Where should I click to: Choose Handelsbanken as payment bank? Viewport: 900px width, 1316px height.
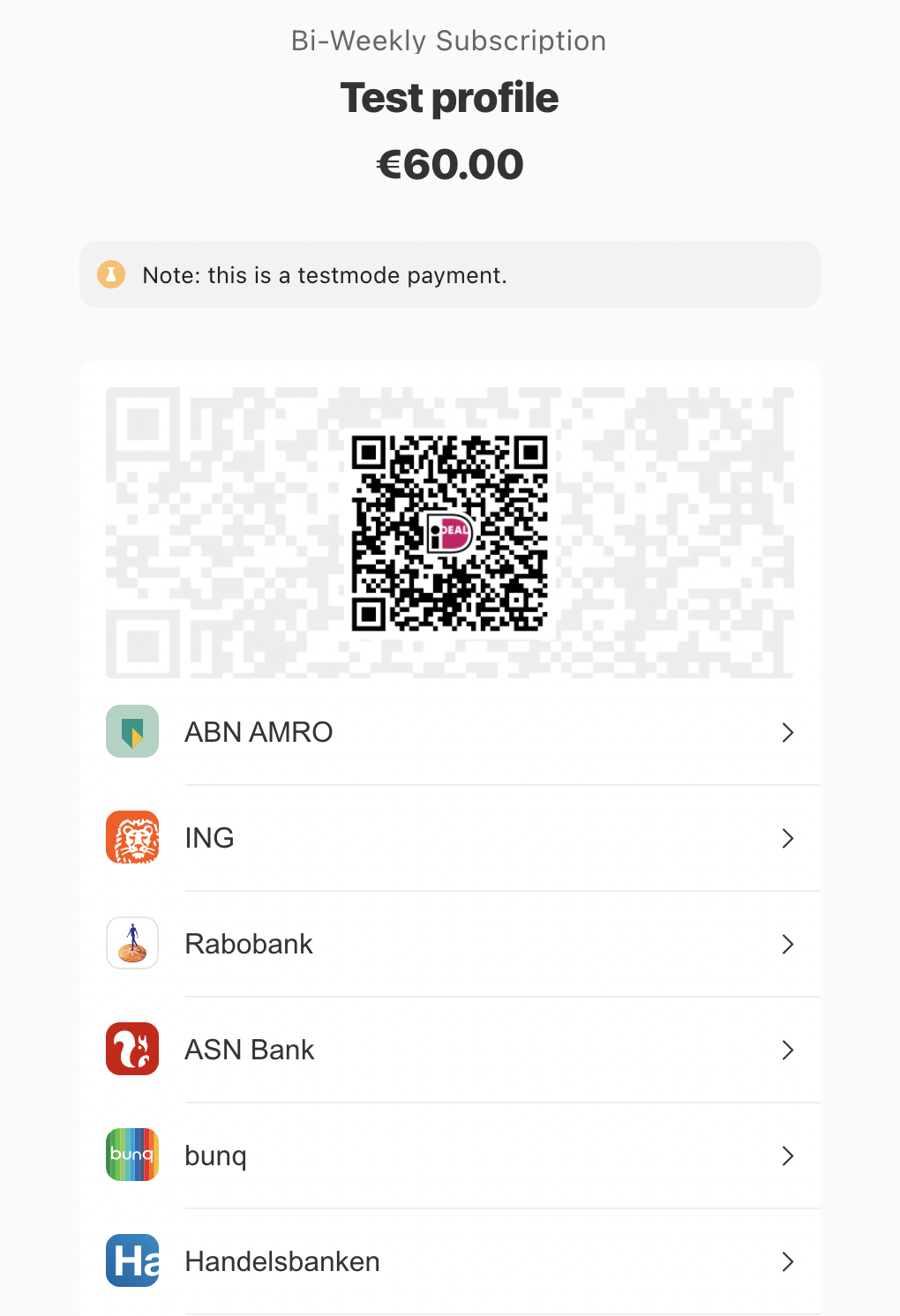(x=282, y=1261)
